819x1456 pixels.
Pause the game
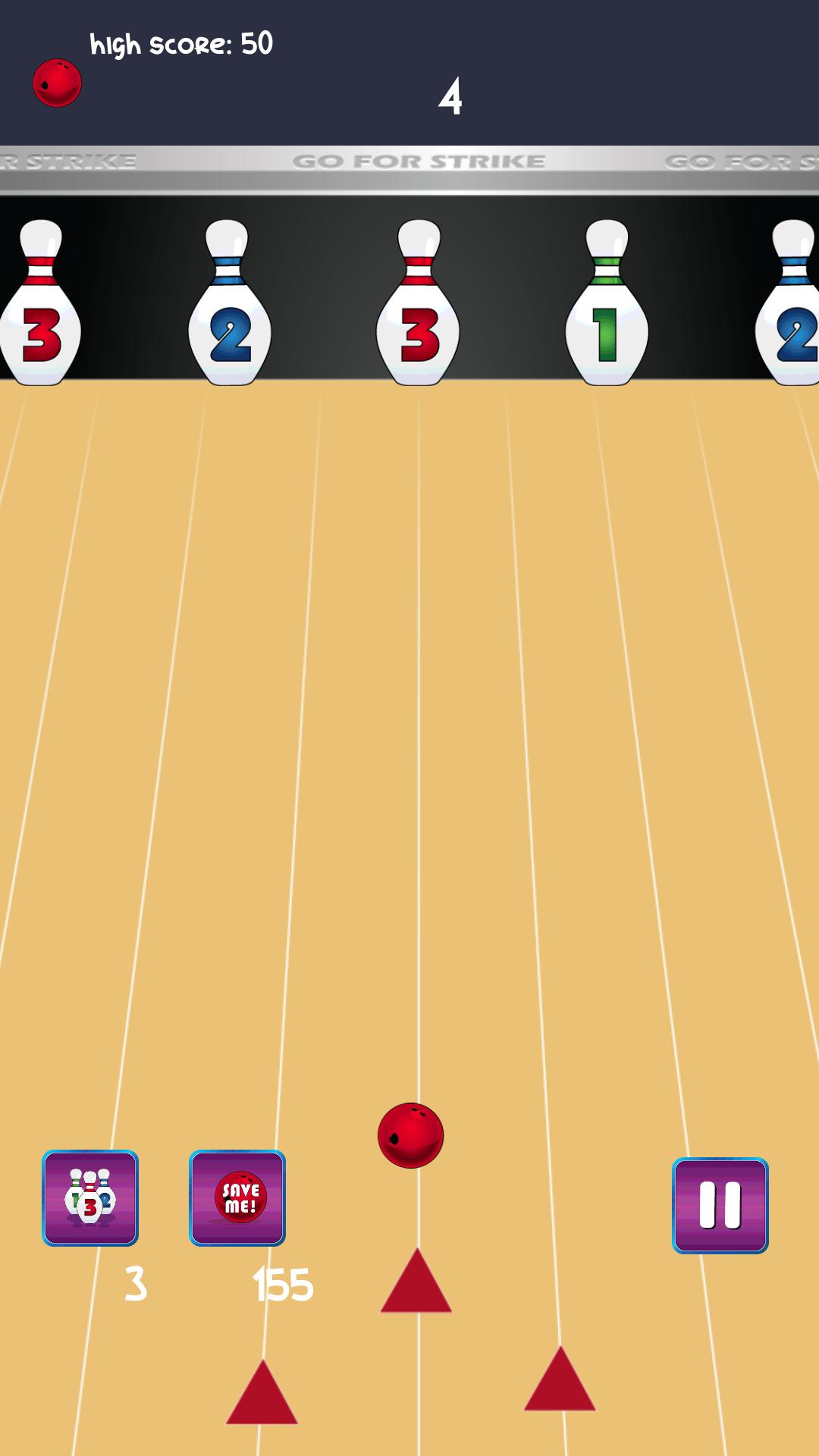(x=720, y=1205)
